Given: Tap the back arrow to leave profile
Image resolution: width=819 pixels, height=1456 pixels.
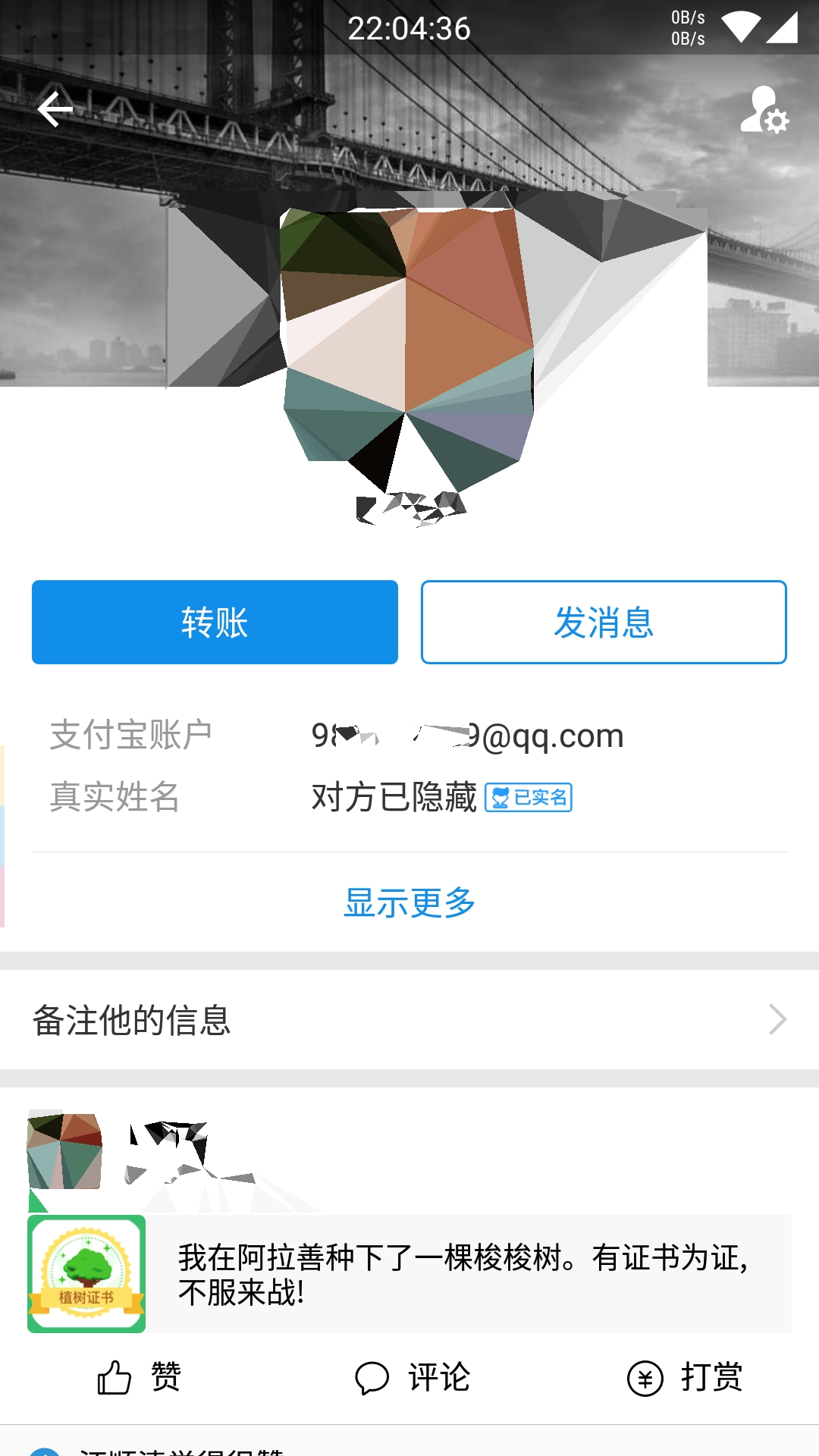Looking at the screenshot, I should pos(55,108).
